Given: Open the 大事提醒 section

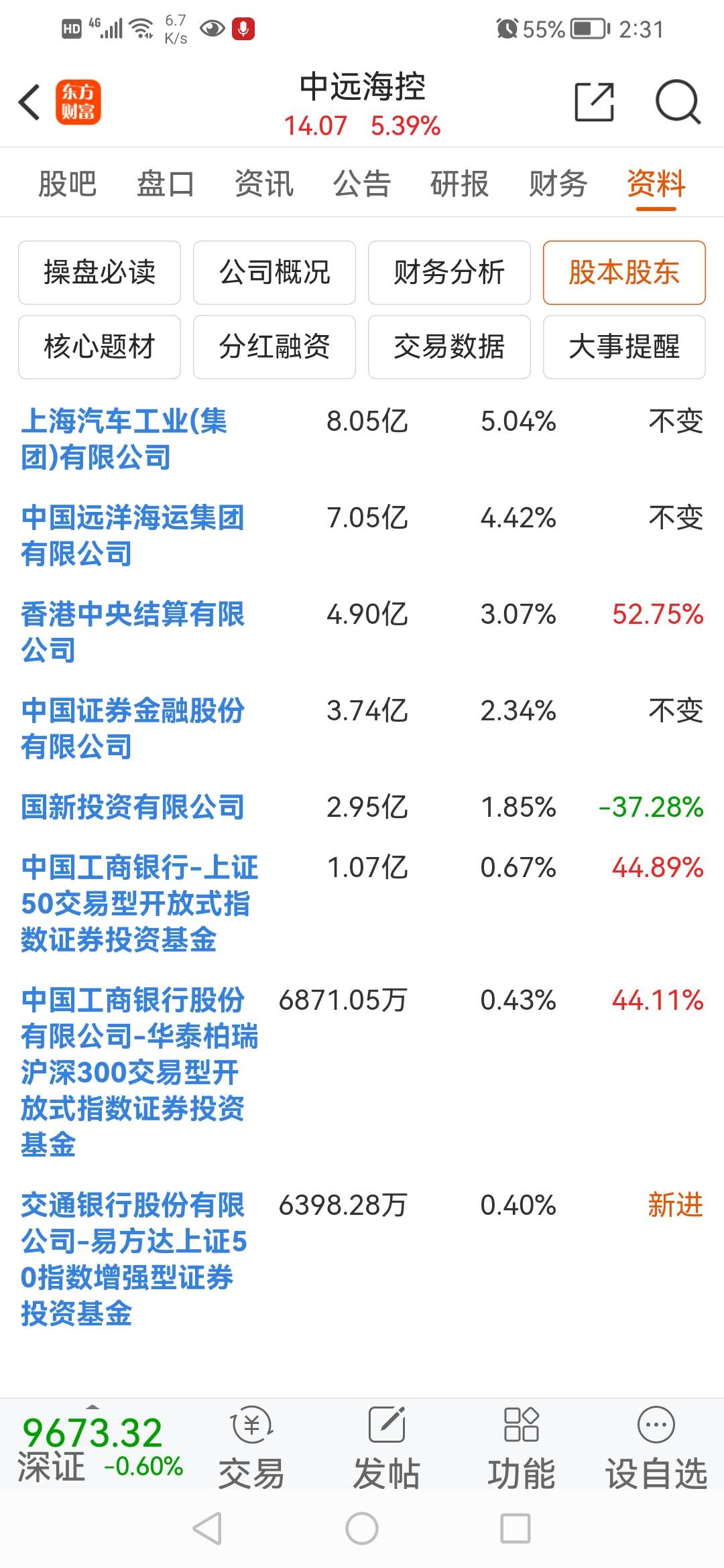Looking at the screenshot, I should pyautogui.click(x=623, y=347).
